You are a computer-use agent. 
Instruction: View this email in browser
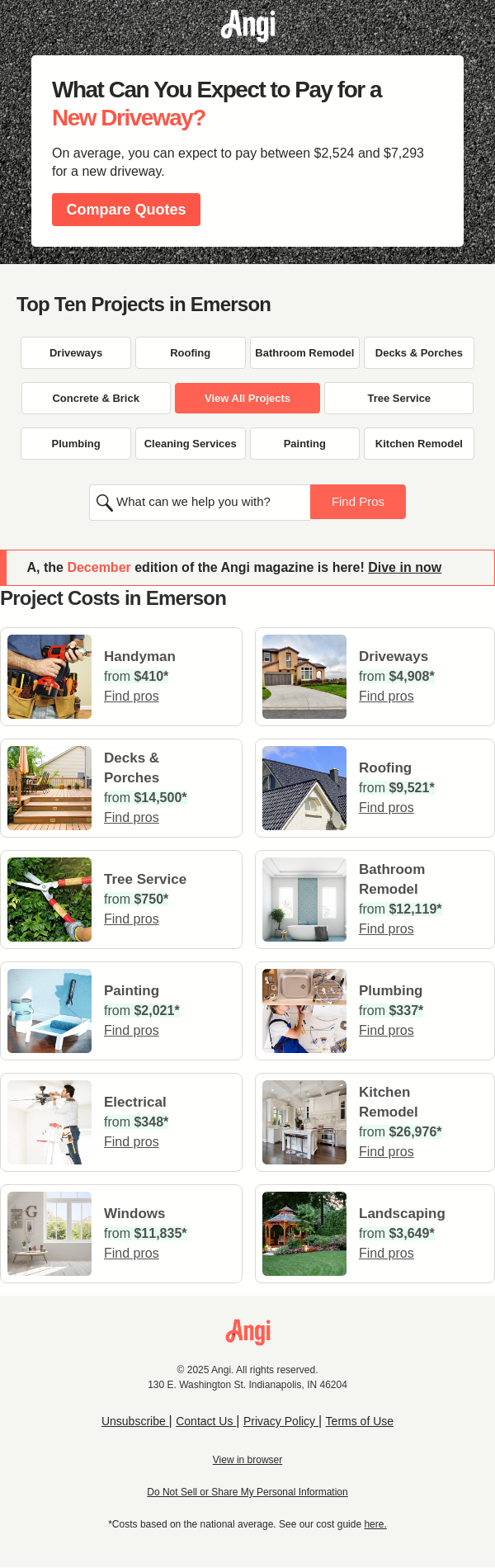tap(247, 1460)
